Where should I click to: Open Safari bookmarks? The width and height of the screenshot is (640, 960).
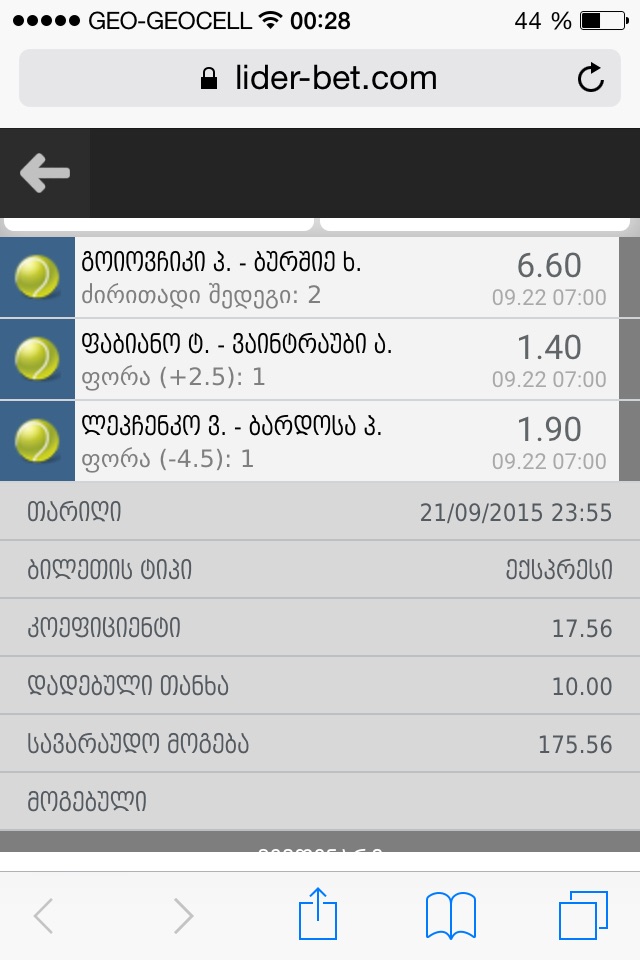(x=450, y=914)
